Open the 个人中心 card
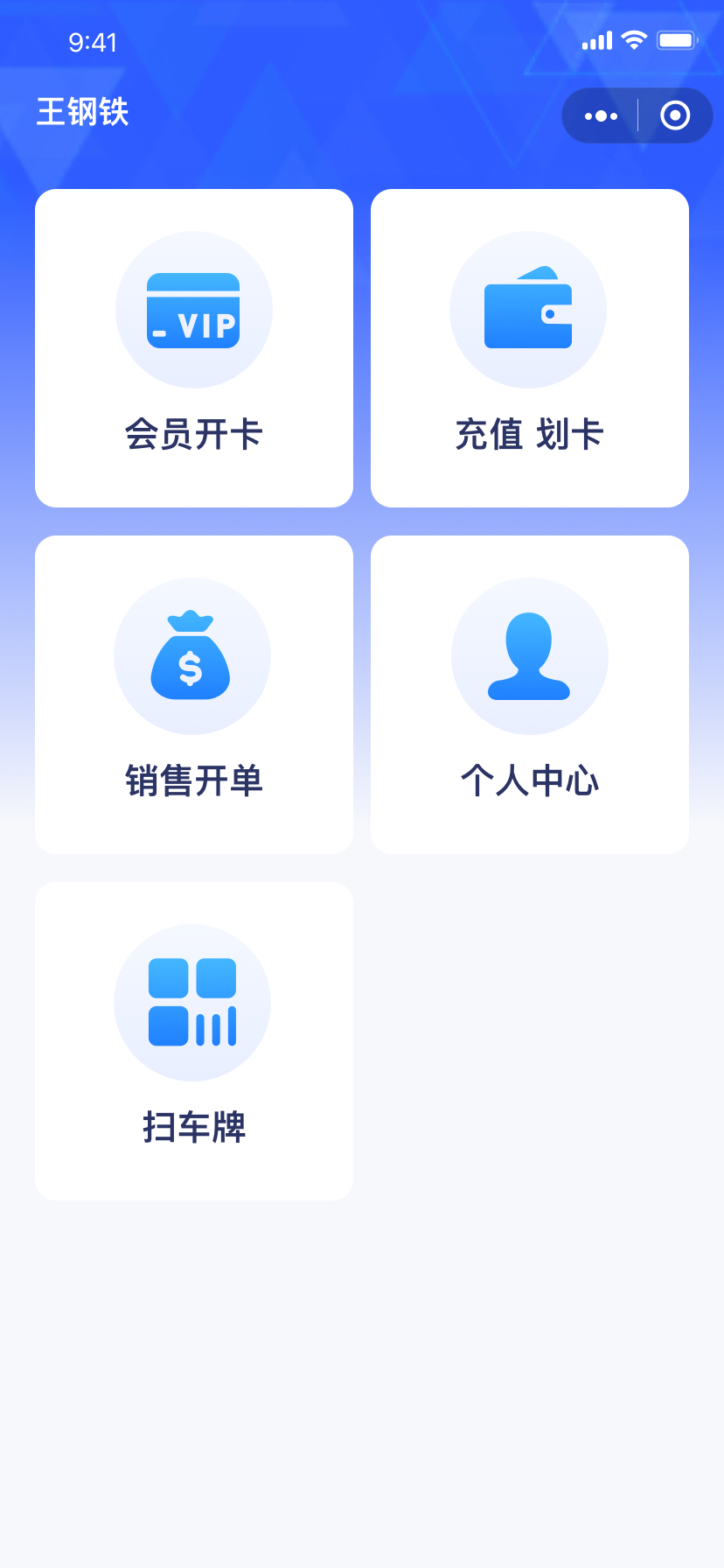 pos(530,695)
